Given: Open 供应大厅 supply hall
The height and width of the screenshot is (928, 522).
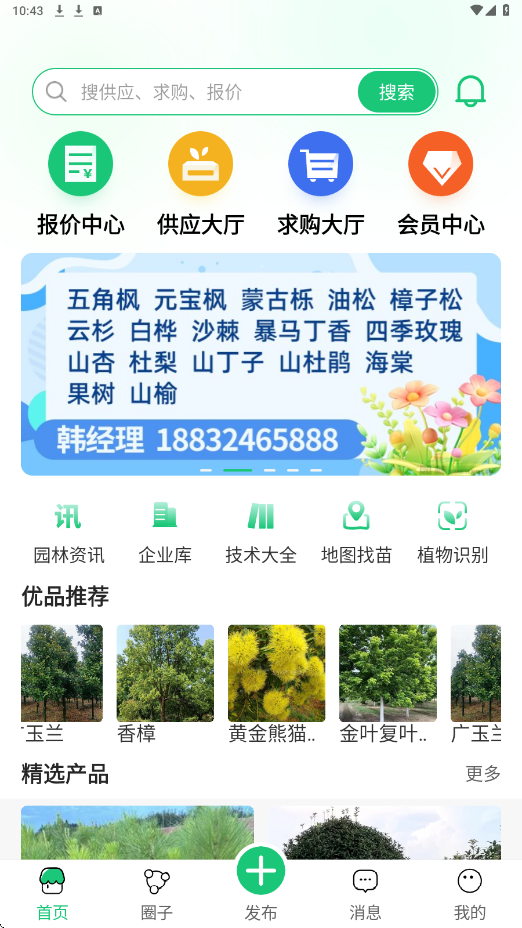Looking at the screenshot, I should click(201, 184).
